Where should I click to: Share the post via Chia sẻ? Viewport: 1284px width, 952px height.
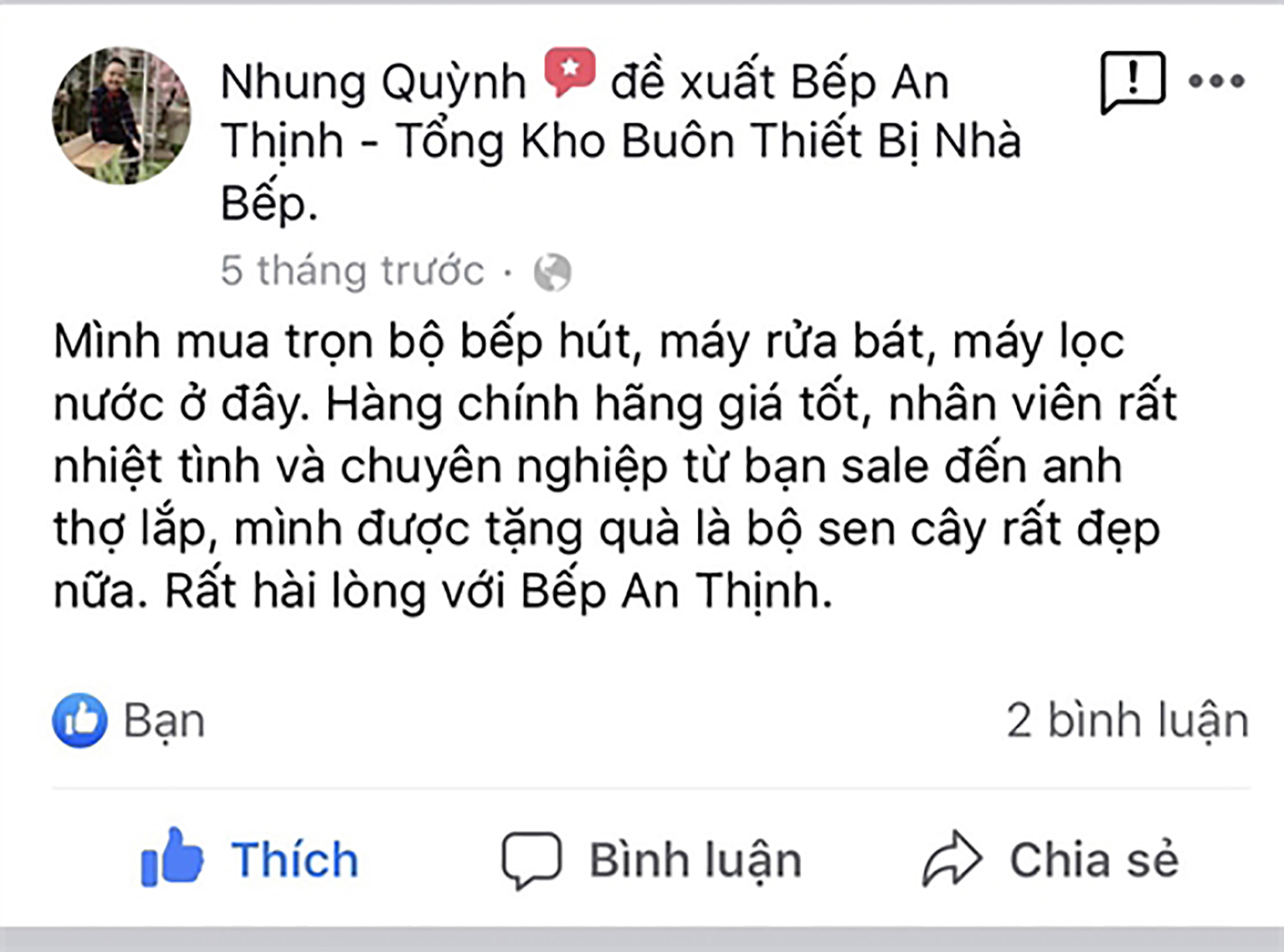tap(1051, 860)
